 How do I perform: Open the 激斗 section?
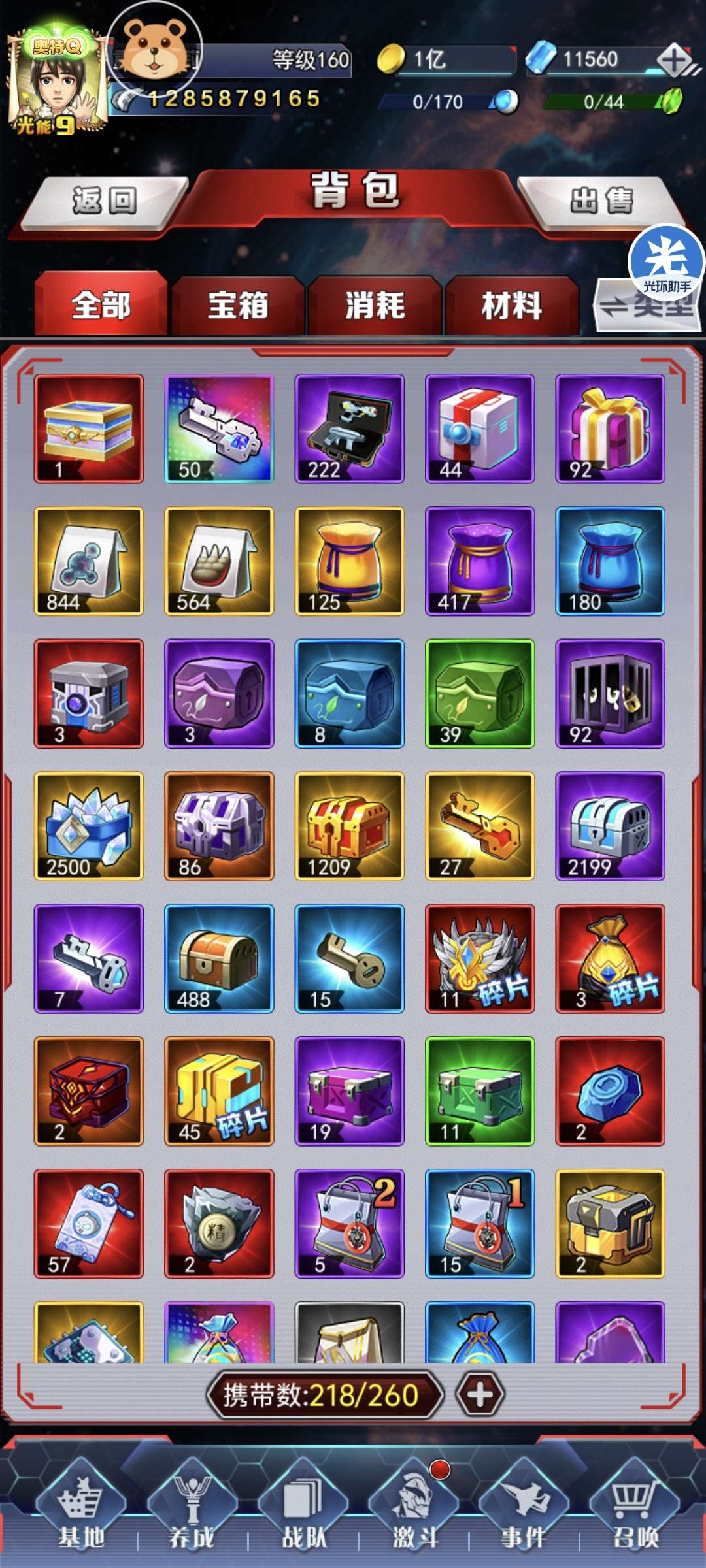pos(414,1511)
